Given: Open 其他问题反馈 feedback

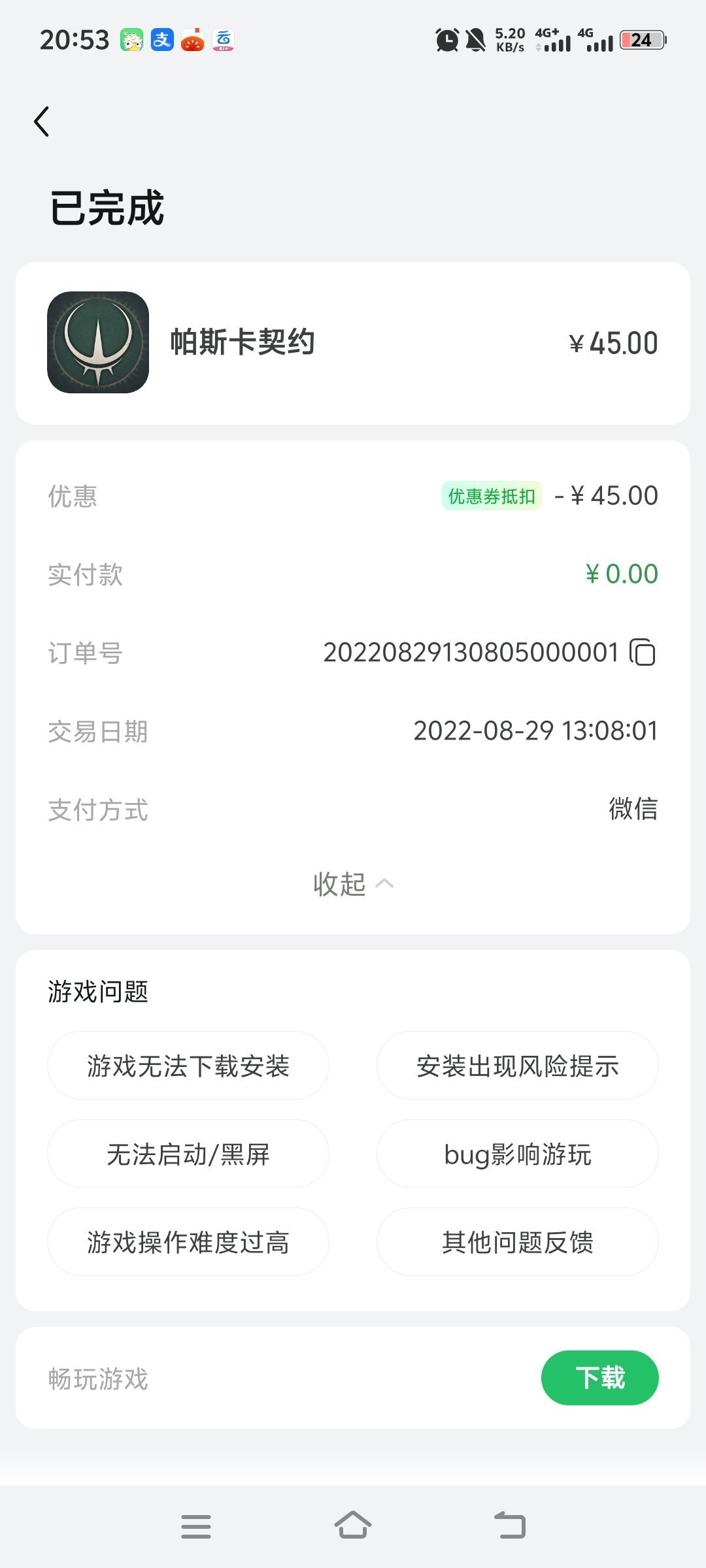Looking at the screenshot, I should coord(517,1242).
